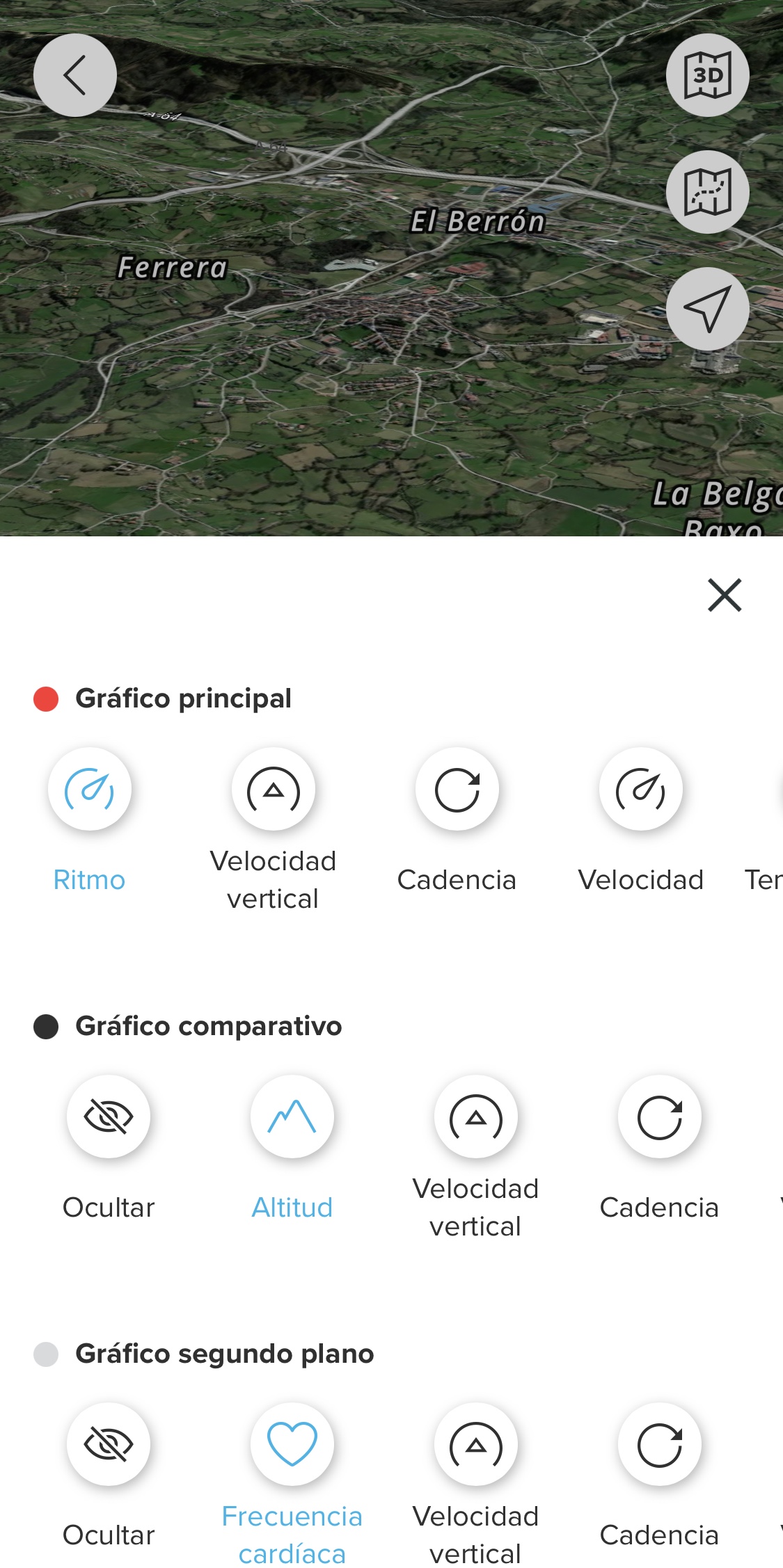Go back using the arrow button
The width and height of the screenshot is (783, 1568).
75,75
